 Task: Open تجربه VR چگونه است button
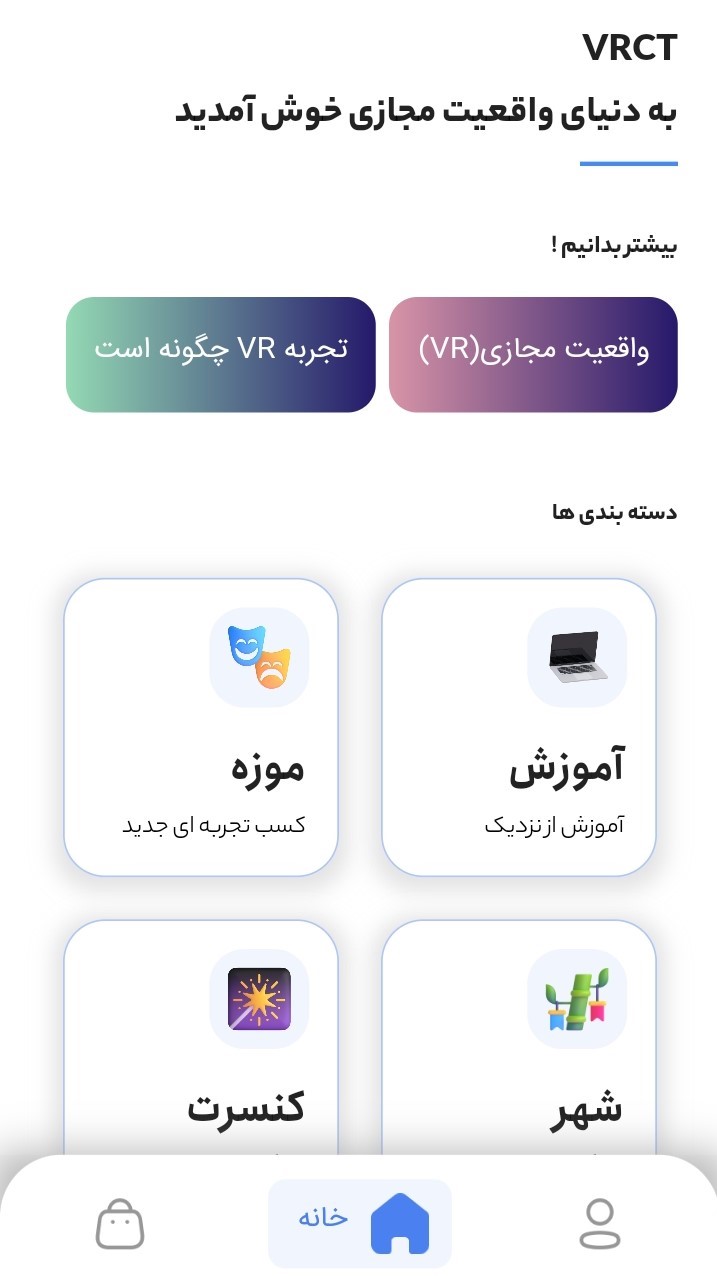coord(221,355)
